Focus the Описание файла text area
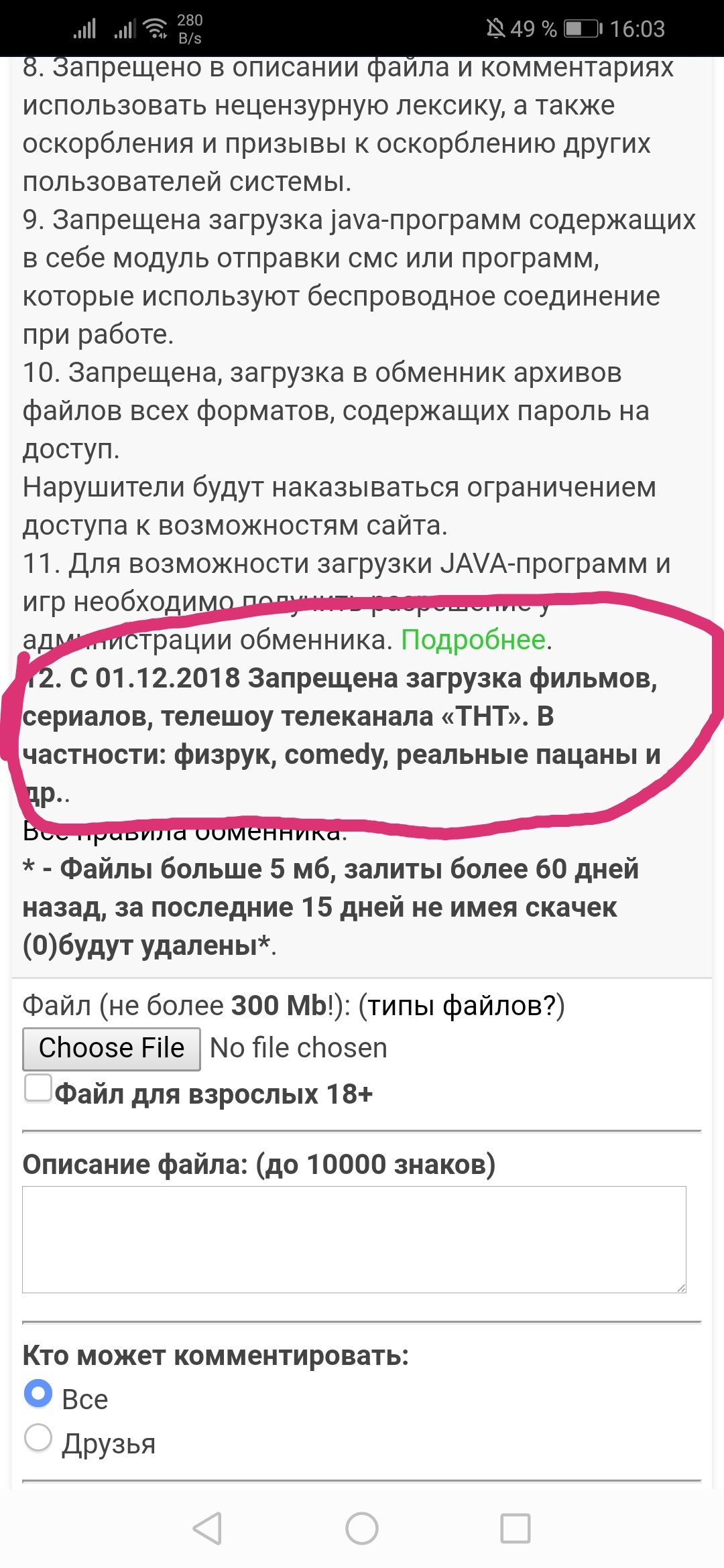The height and width of the screenshot is (1568, 724). point(354,1239)
